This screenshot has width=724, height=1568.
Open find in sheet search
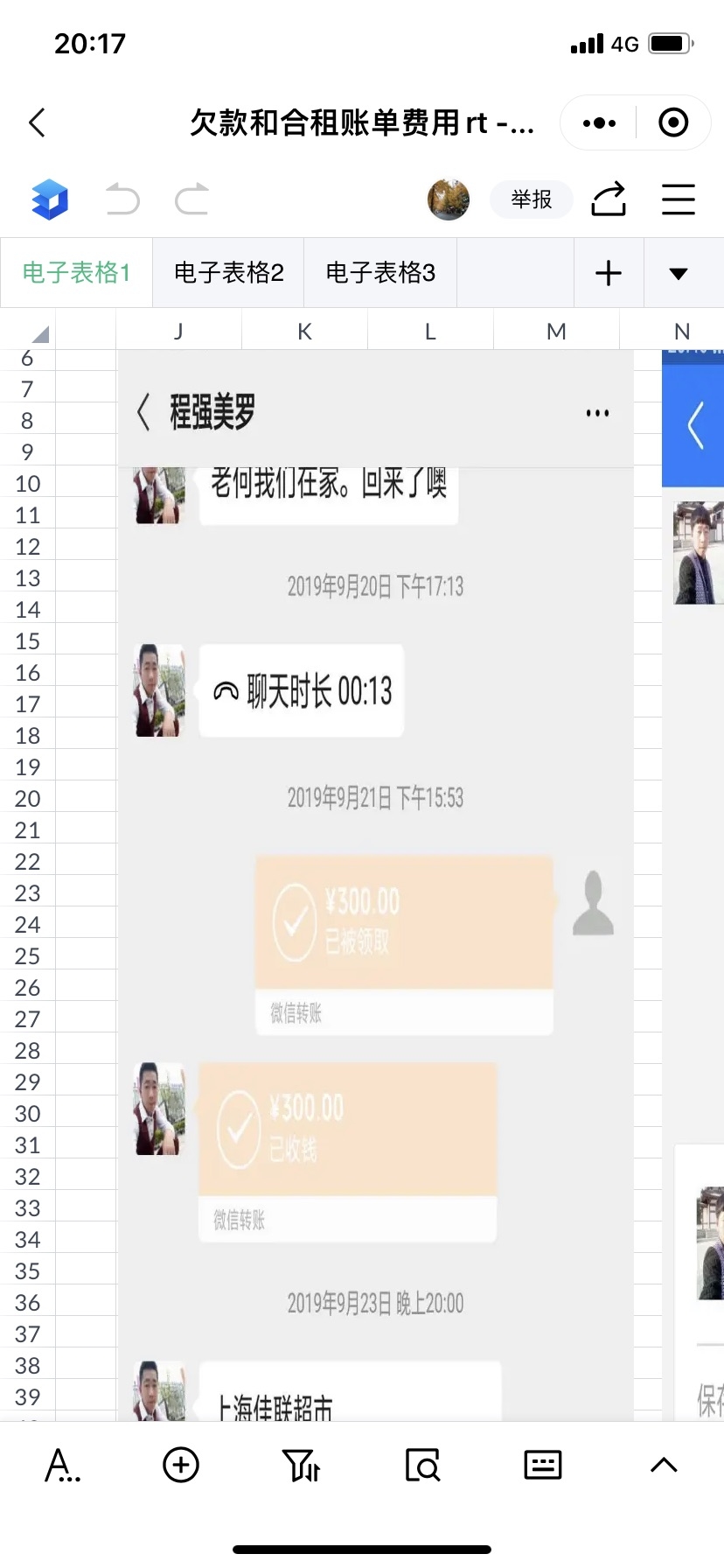[x=422, y=1465]
